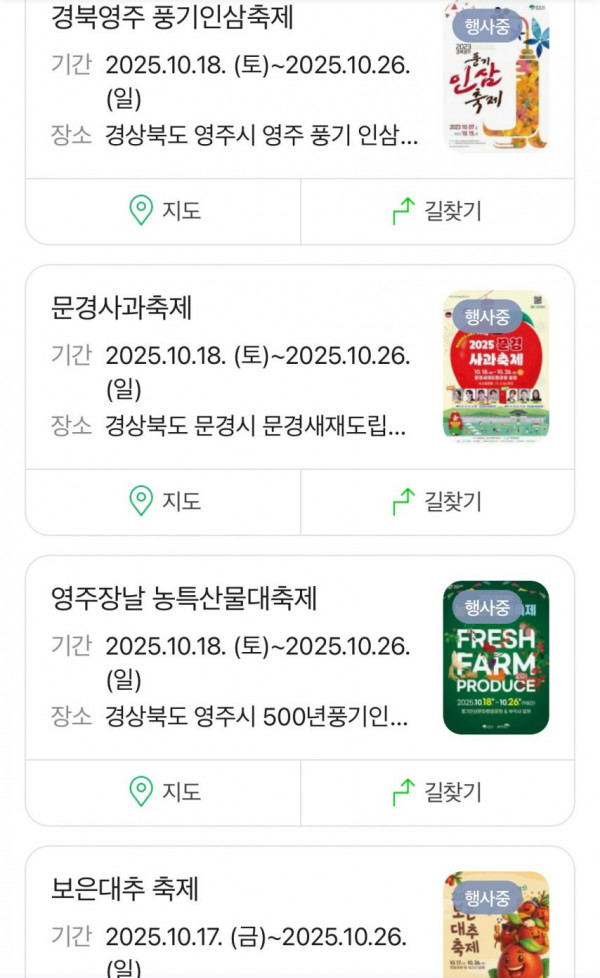
Task: Get directions to 경북영주 풍기인삼축제
Action: 437,211
